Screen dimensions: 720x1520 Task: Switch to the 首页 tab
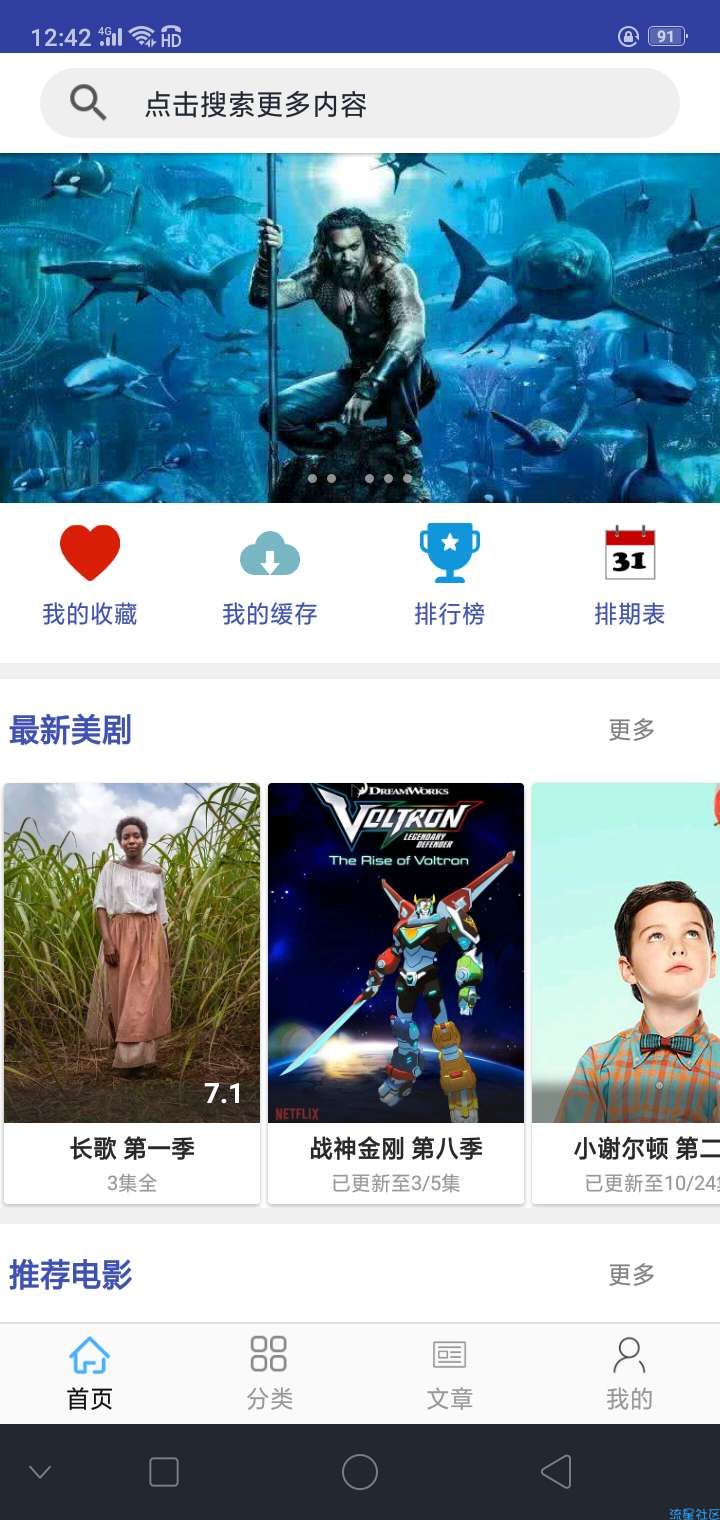click(x=90, y=1374)
